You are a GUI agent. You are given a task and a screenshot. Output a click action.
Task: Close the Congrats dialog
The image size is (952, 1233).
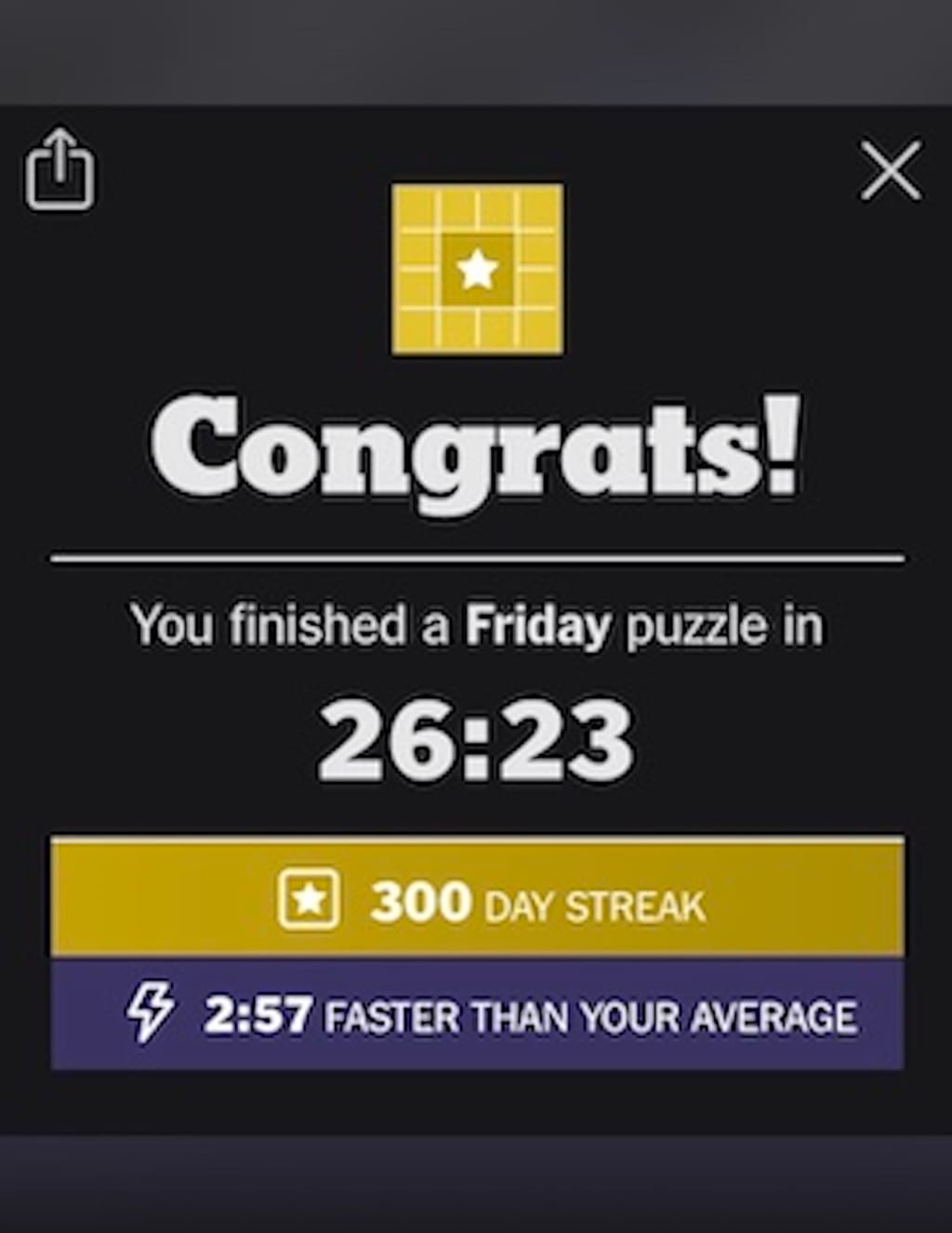(x=890, y=171)
